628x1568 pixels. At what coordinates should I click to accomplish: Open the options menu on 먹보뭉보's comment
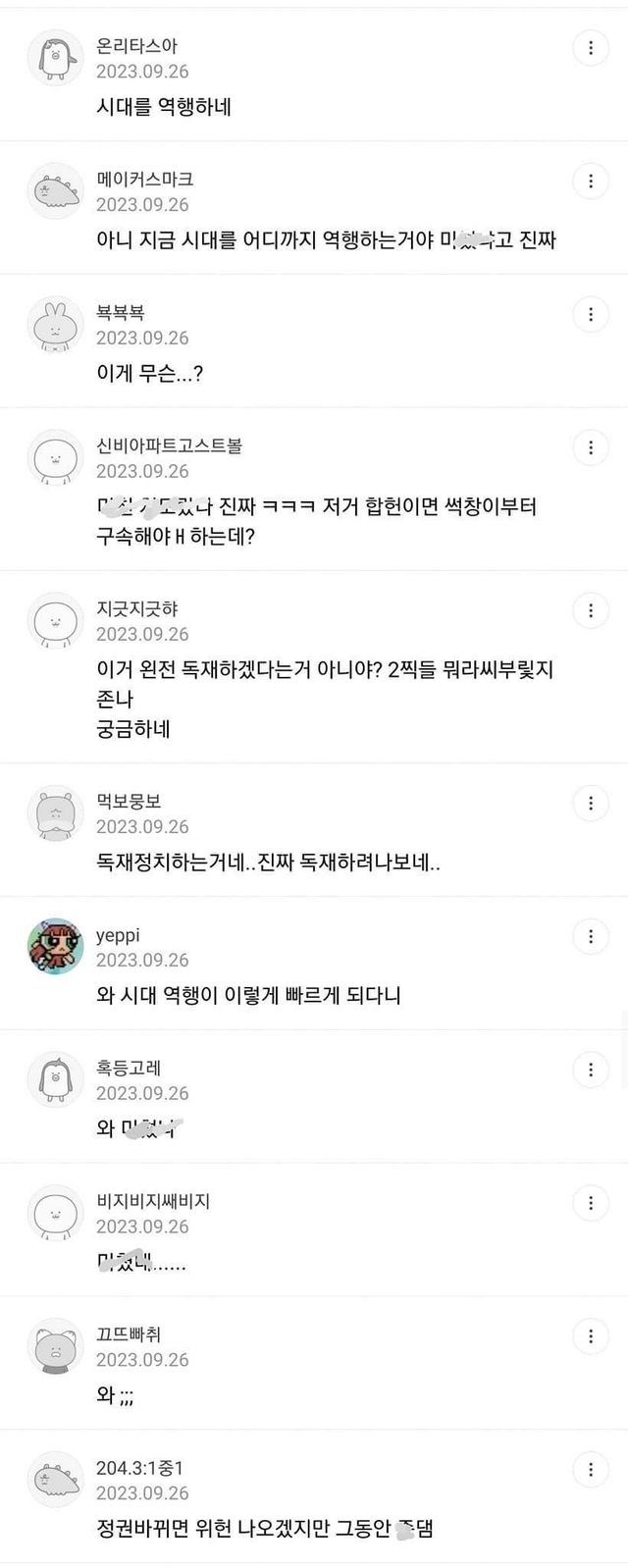tap(590, 804)
